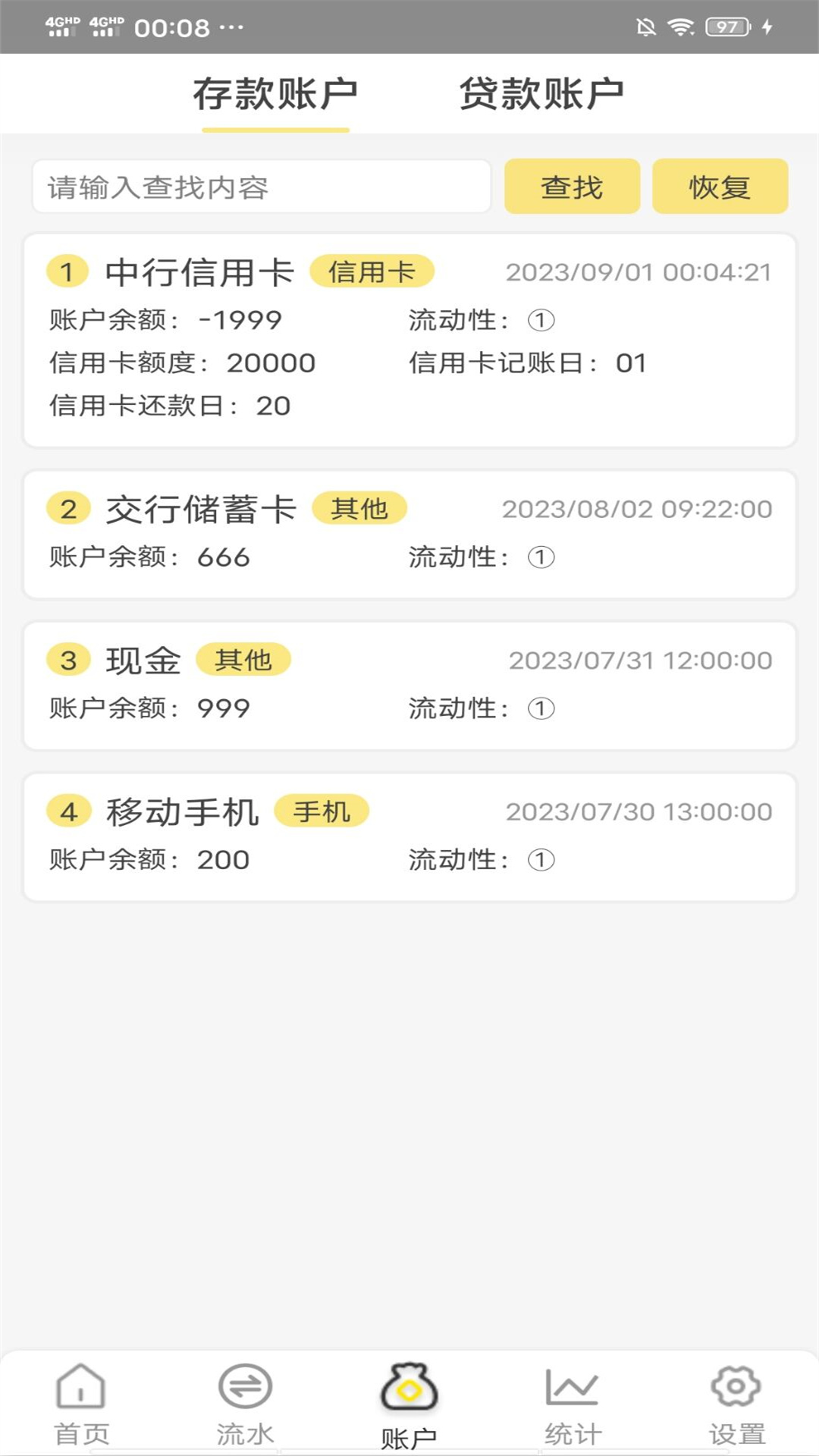The height and width of the screenshot is (1456, 819).
Task: Open the 交行储蓄卡 account card
Action: pyautogui.click(x=409, y=535)
